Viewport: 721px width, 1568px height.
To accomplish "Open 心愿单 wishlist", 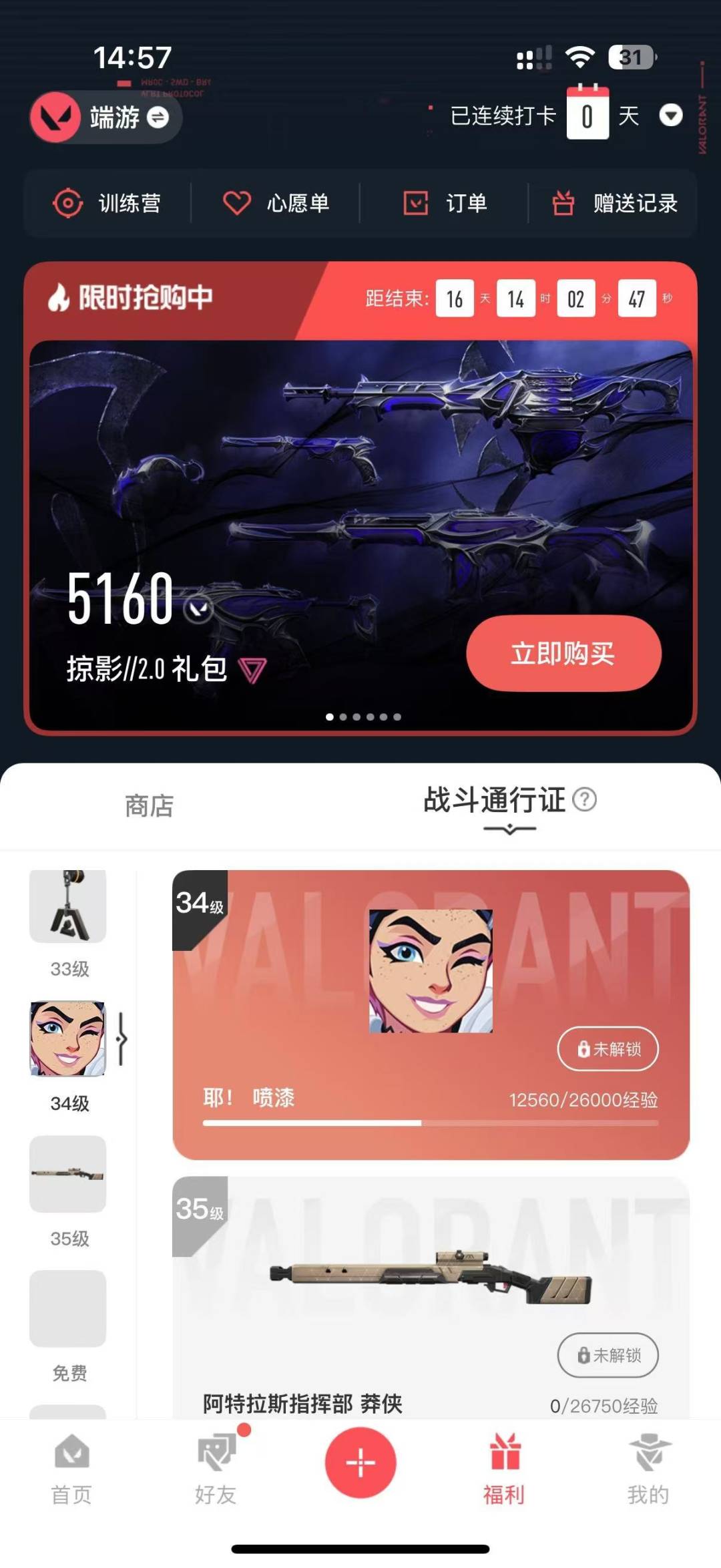I will (x=276, y=203).
